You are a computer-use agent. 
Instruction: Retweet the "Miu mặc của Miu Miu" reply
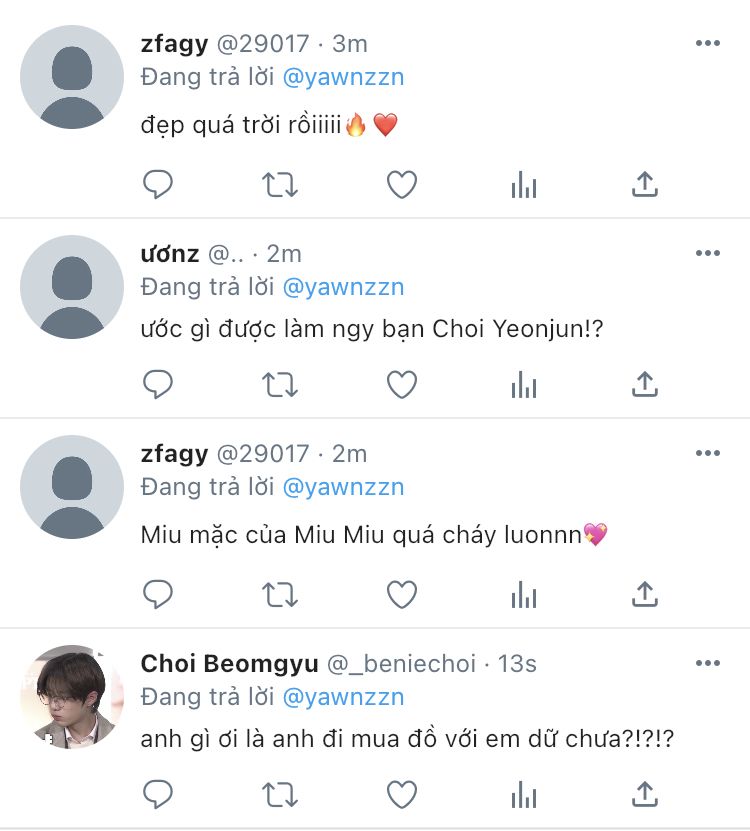(x=279, y=594)
